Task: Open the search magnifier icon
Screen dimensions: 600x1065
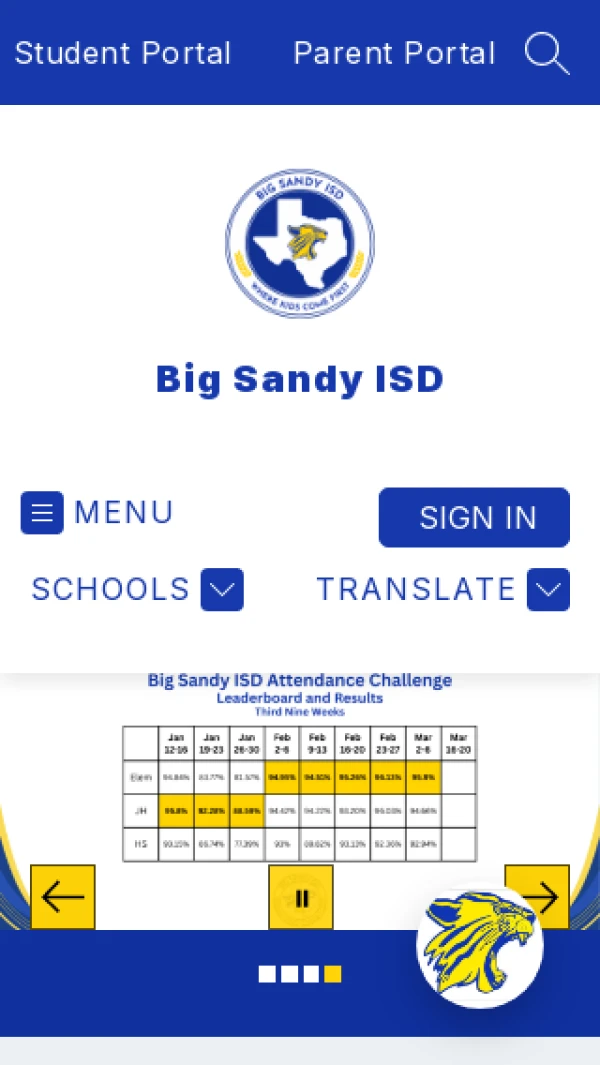Action: click(547, 53)
